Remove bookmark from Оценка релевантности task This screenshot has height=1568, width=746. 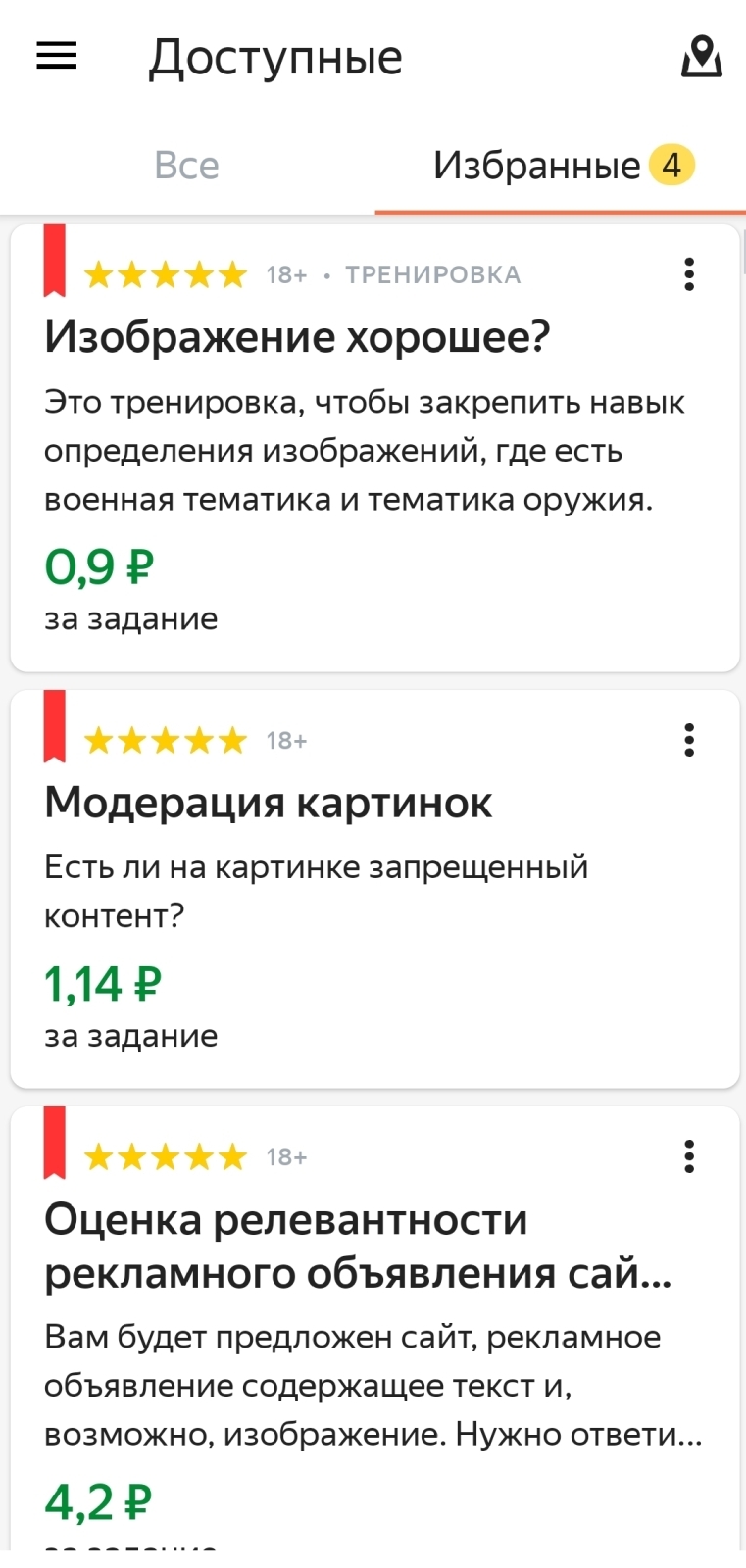55,1142
